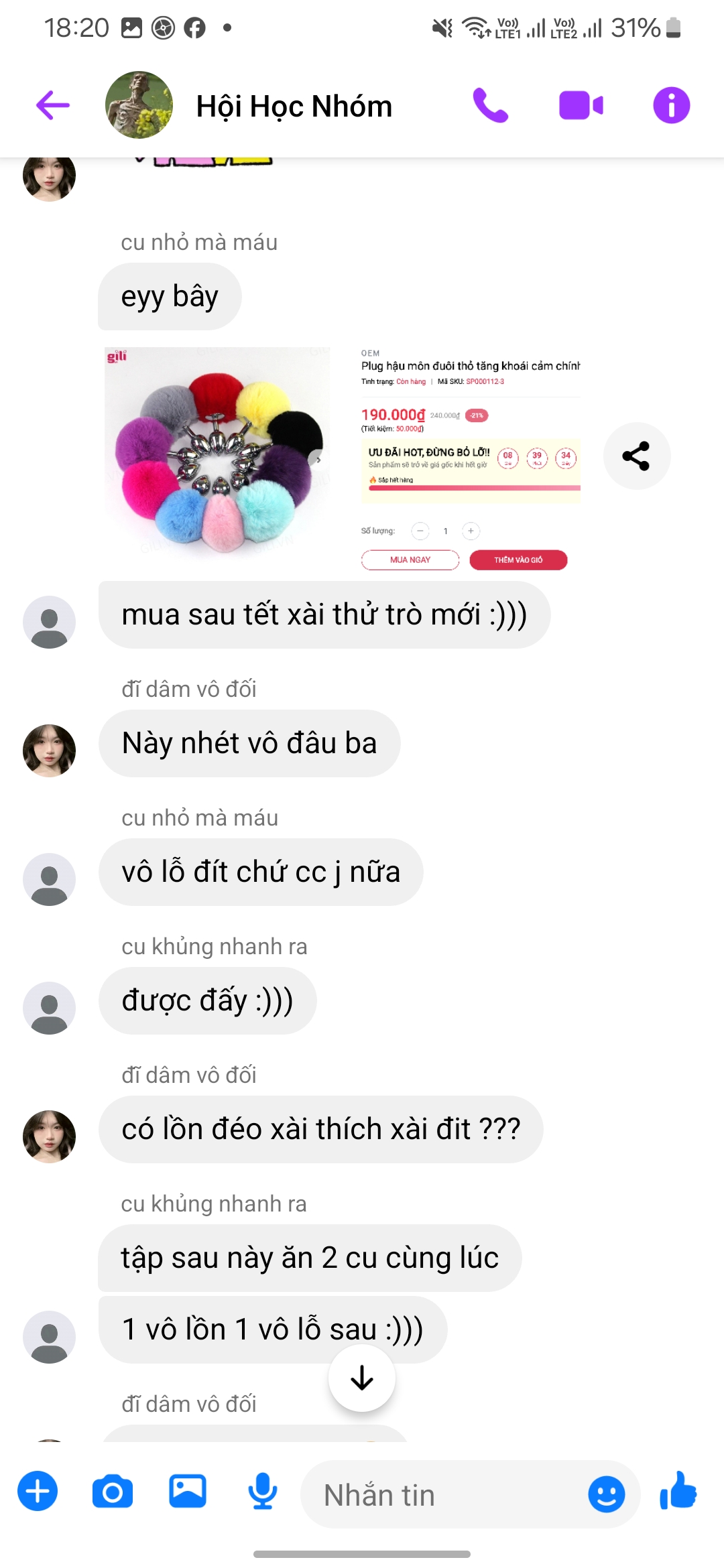Open more attachment options with plus
Screen dimensions: 724x1568
38,1492
